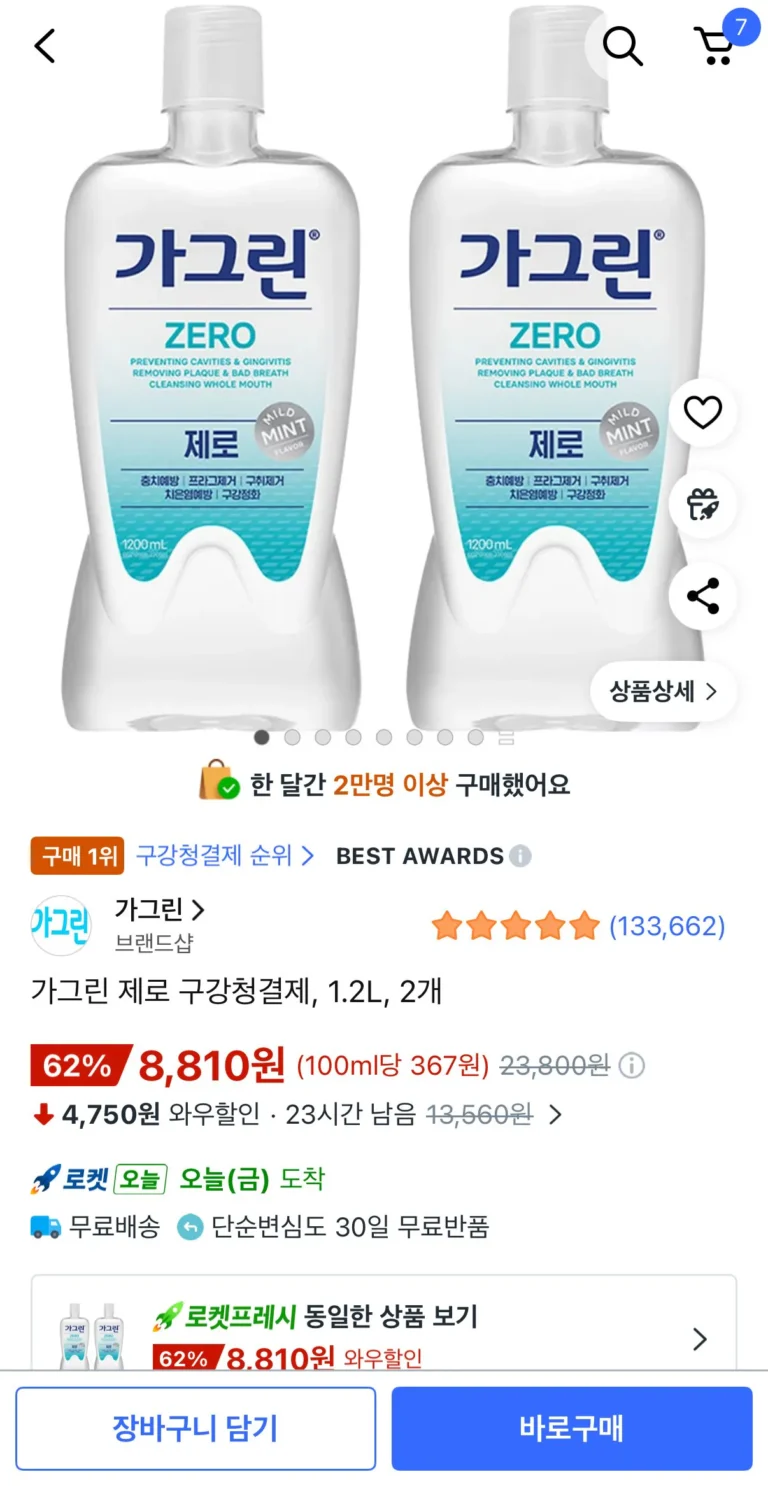
Task: Add product to wishlist with heart icon
Action: pos(703,412)
